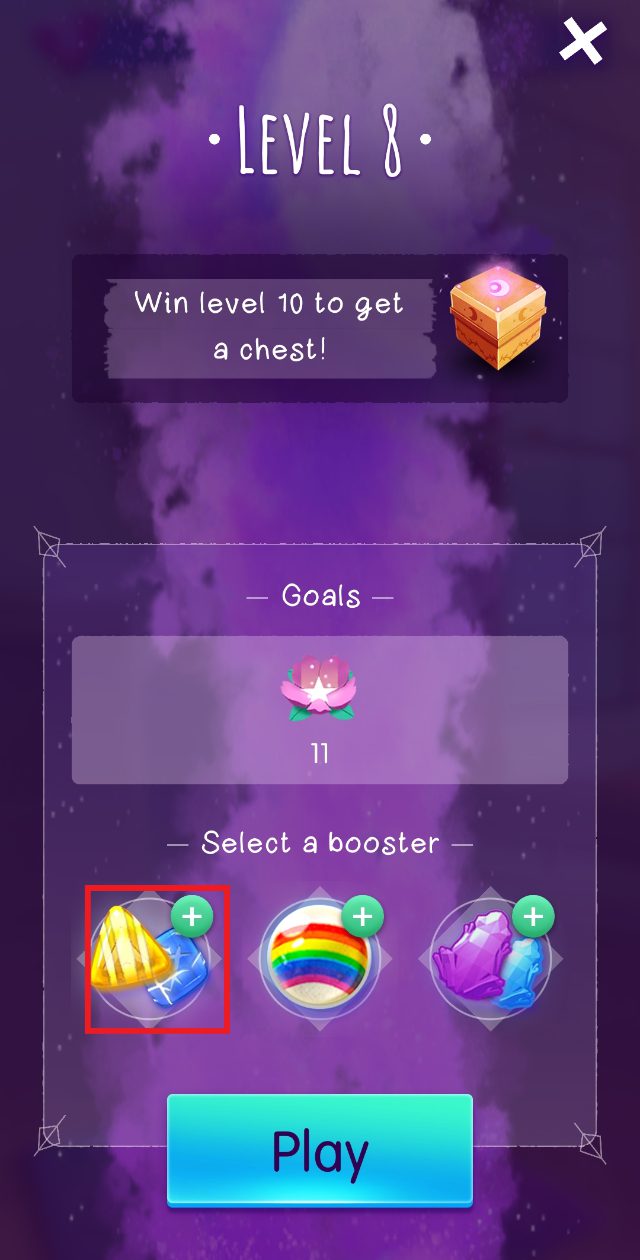Select the purple crystal booster
The image size is (640, 1260).
coord(490,958)
